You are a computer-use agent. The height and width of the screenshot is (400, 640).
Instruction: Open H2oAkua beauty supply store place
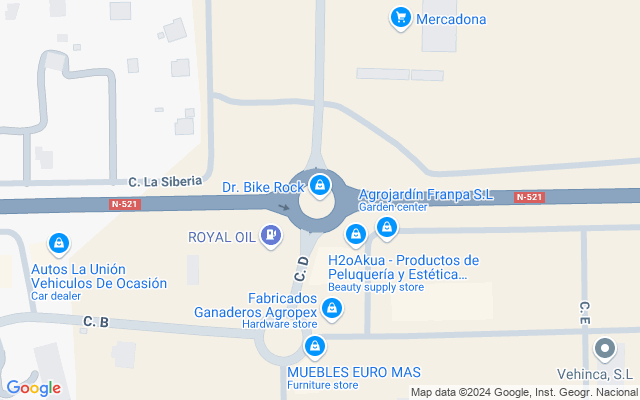point(355,234)
